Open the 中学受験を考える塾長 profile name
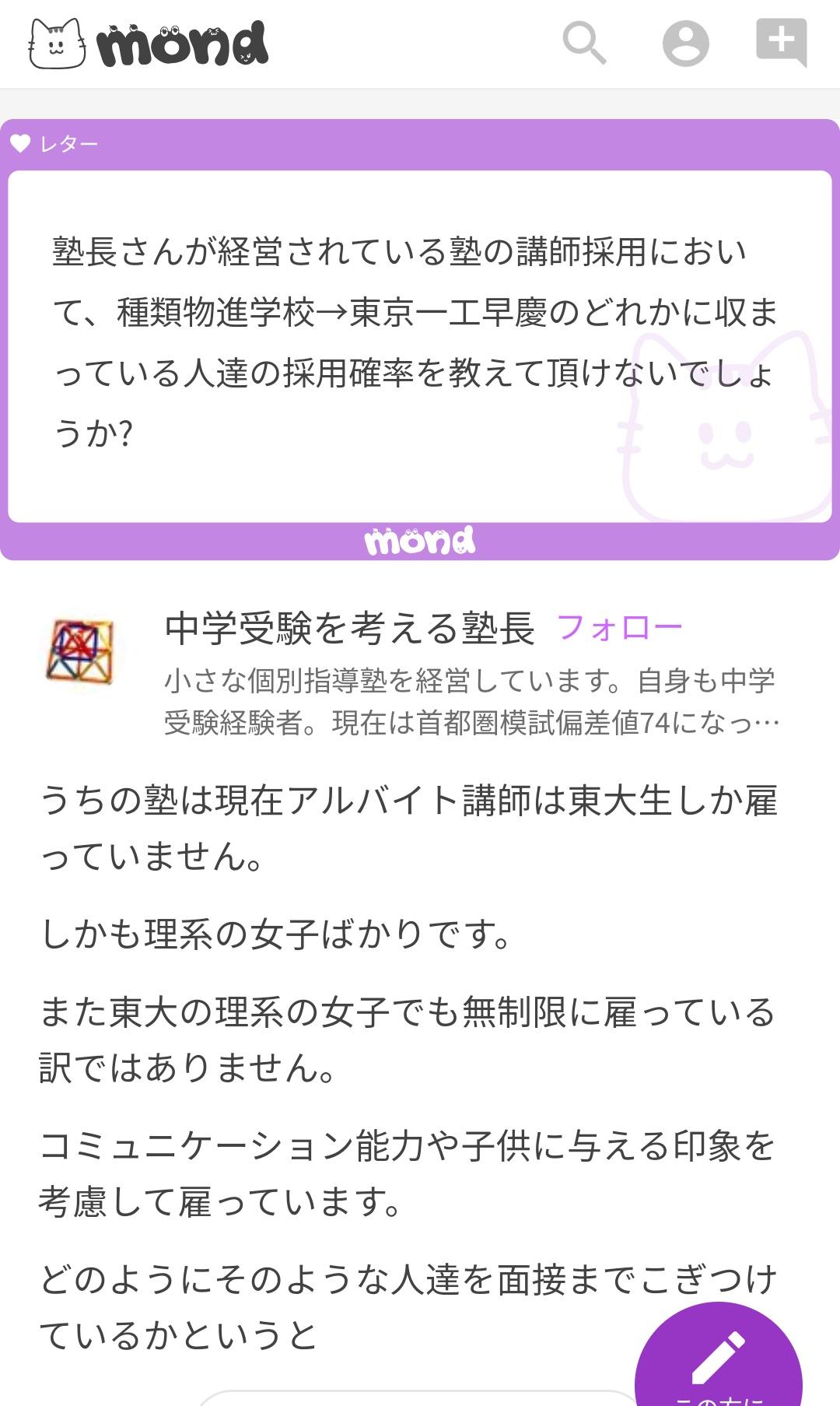The image size is (840, 1406). click(350, 628)
